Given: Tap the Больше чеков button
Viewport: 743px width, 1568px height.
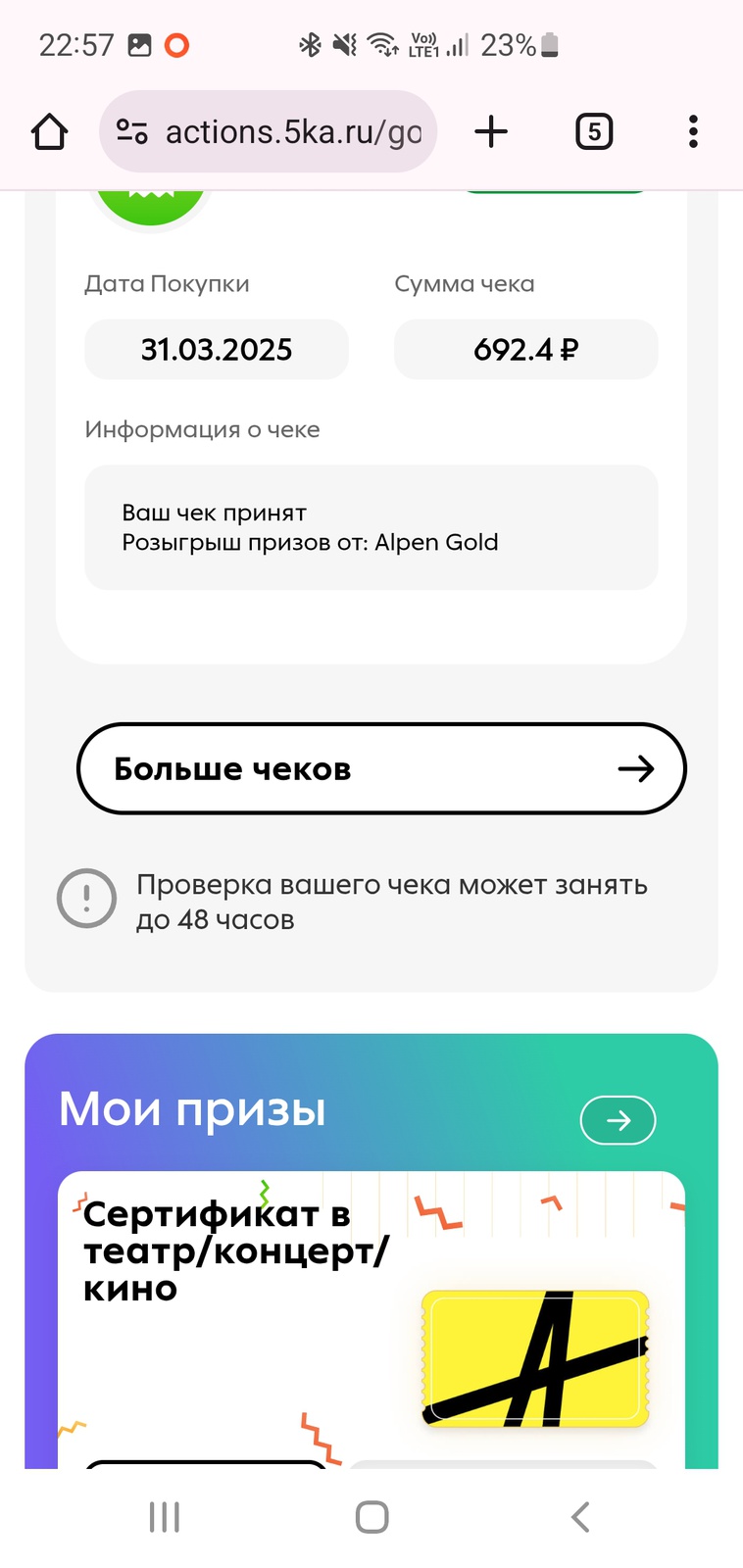Looking at the screenshot, I should tap(381, 768).
